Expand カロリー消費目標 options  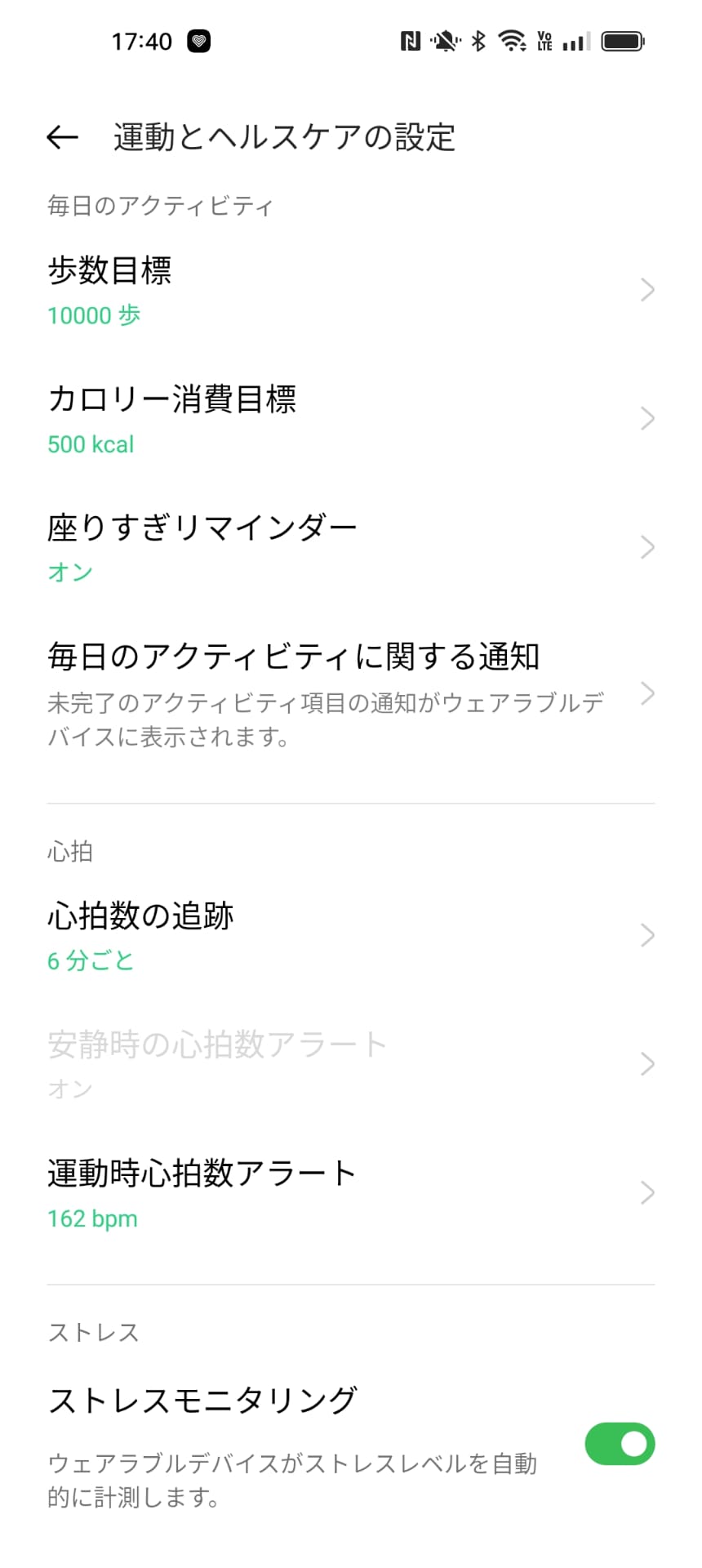coord(647,418)
